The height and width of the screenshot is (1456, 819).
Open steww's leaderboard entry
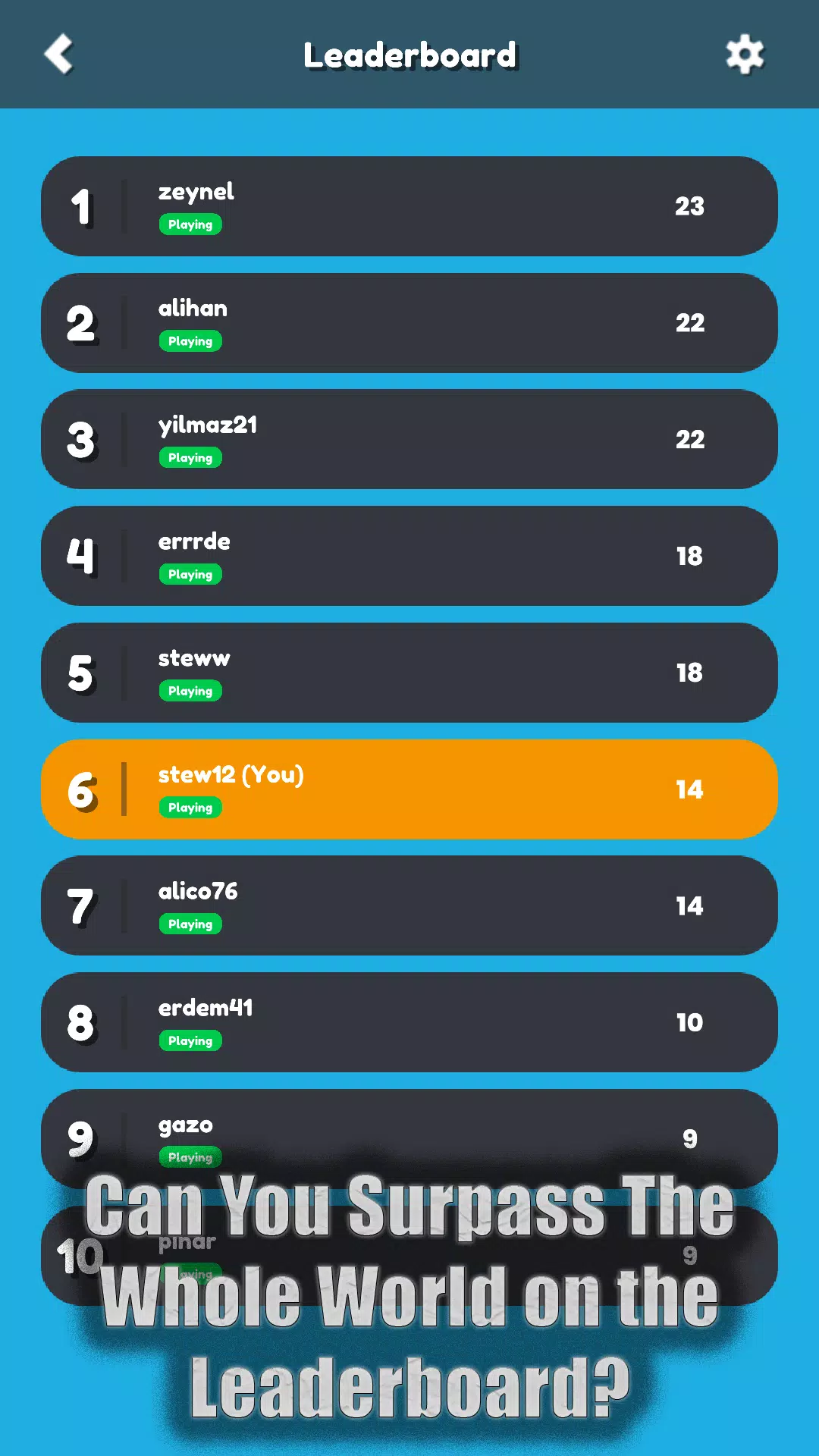409,673
